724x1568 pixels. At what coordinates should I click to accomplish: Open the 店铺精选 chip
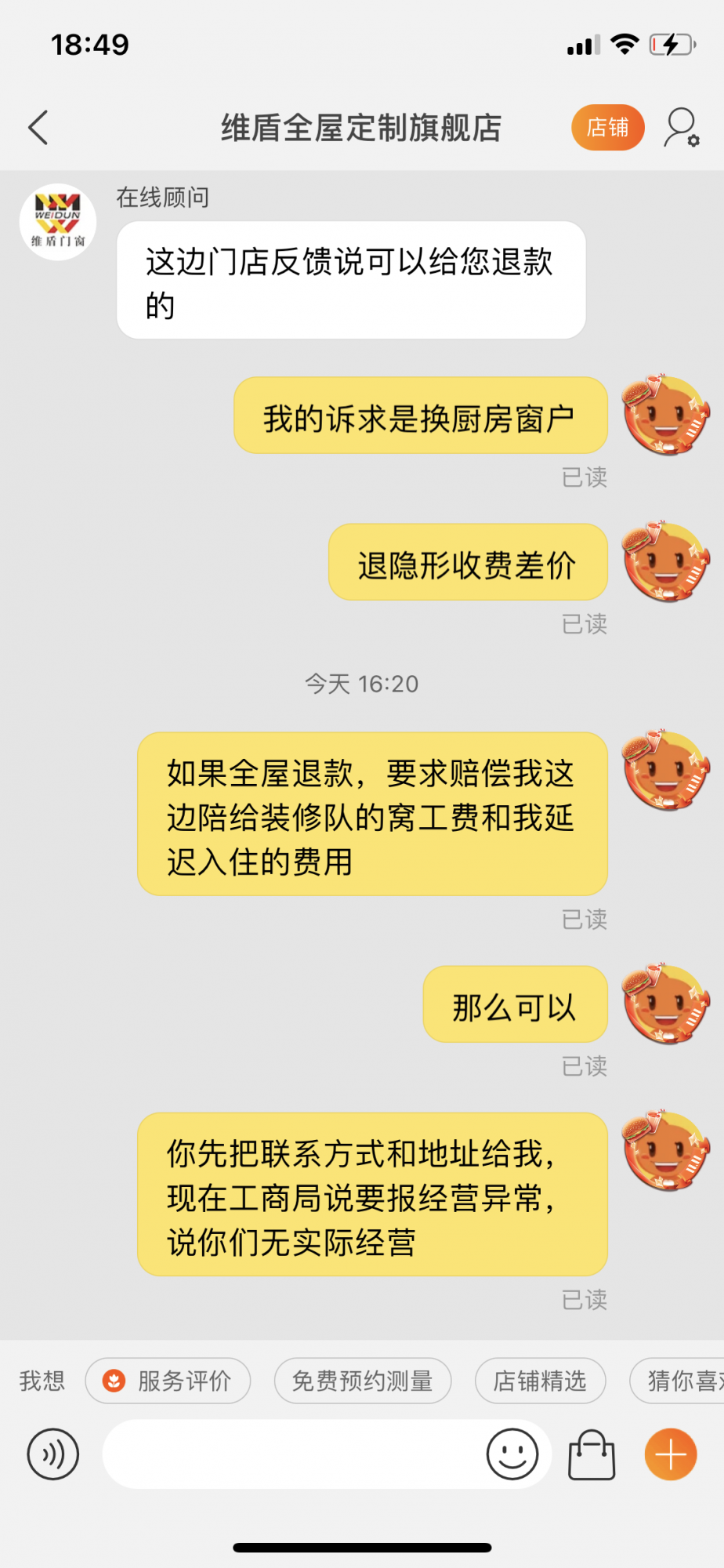click(540, 1381)
